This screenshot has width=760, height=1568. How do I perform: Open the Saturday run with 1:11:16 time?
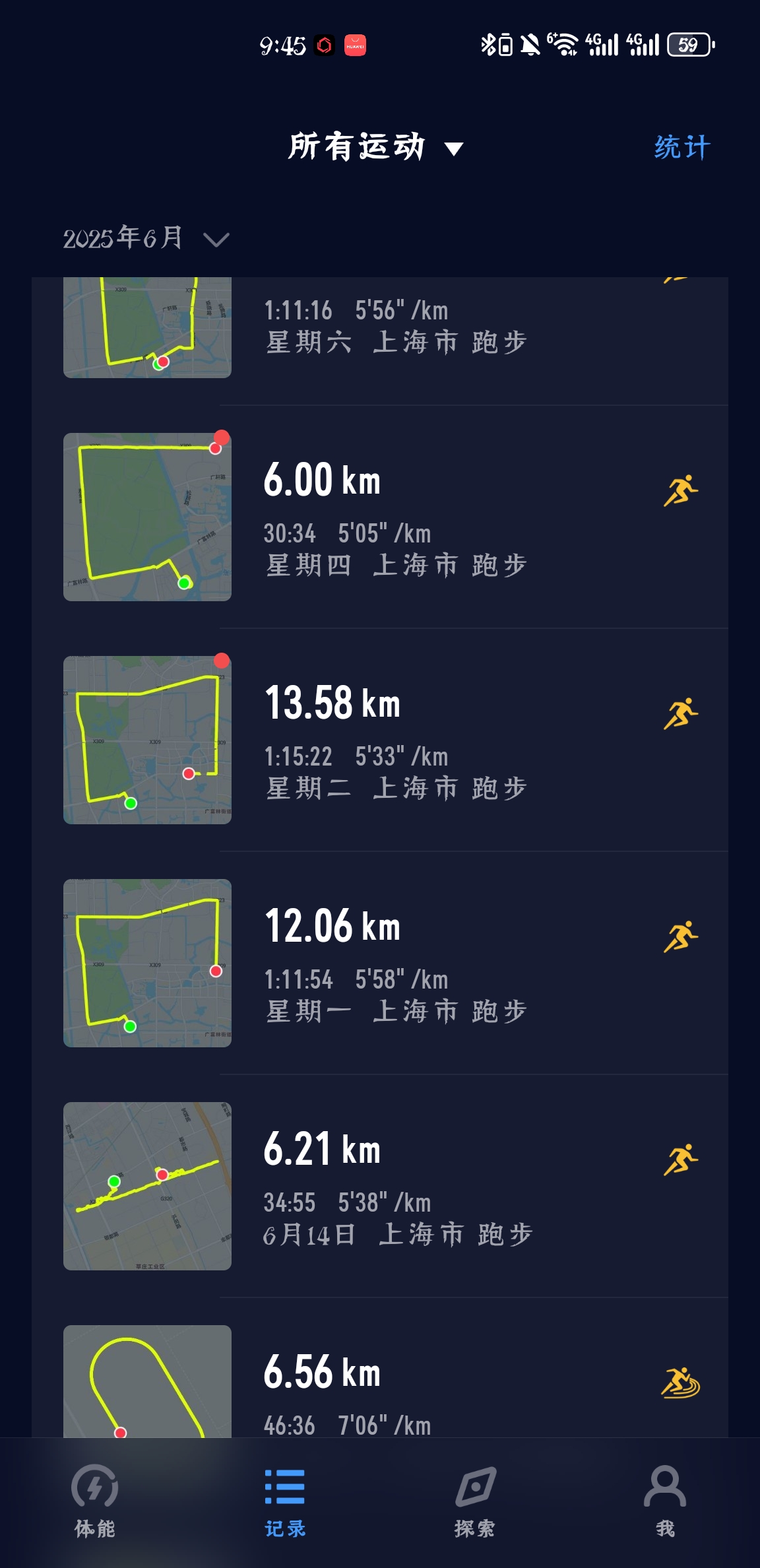396,327
